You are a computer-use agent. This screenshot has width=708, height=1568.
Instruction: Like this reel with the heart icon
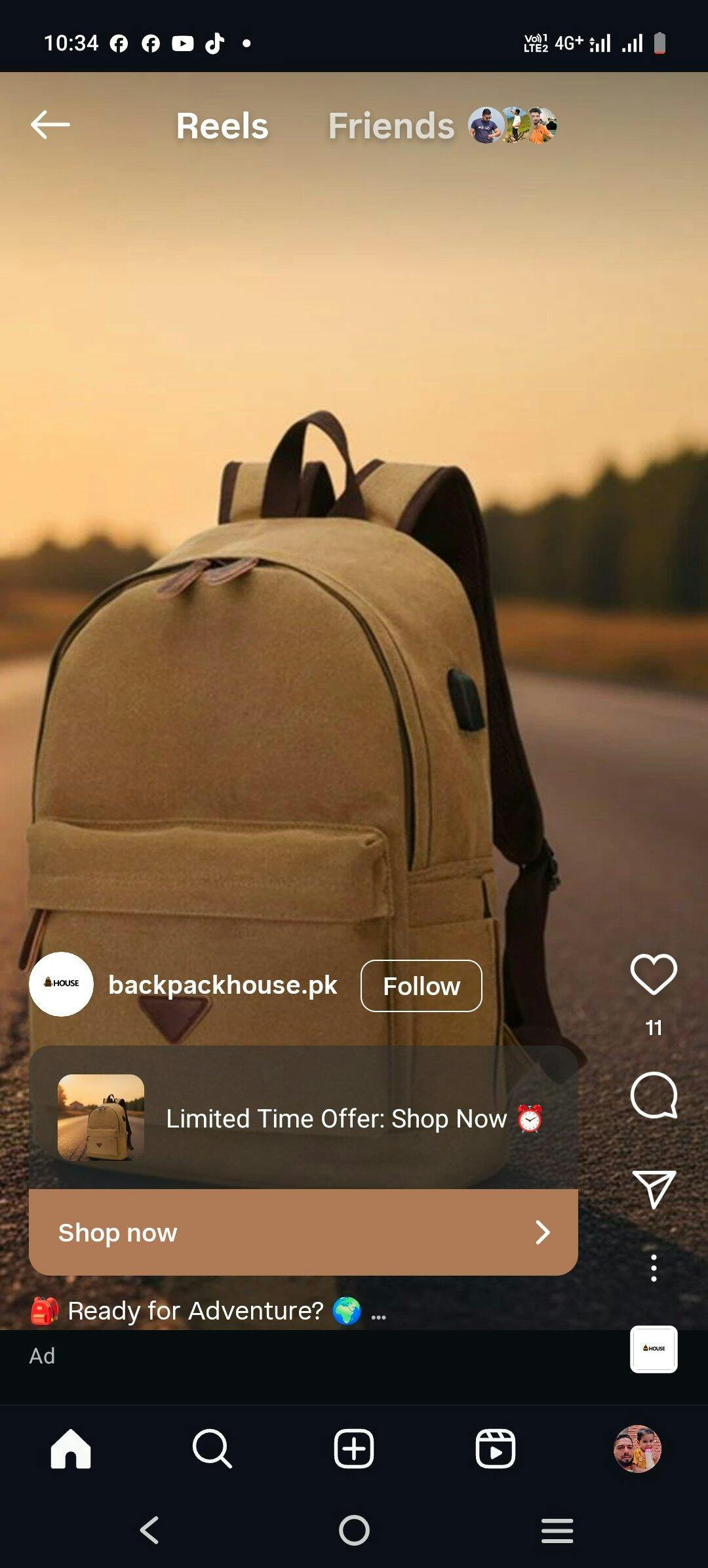653,974
